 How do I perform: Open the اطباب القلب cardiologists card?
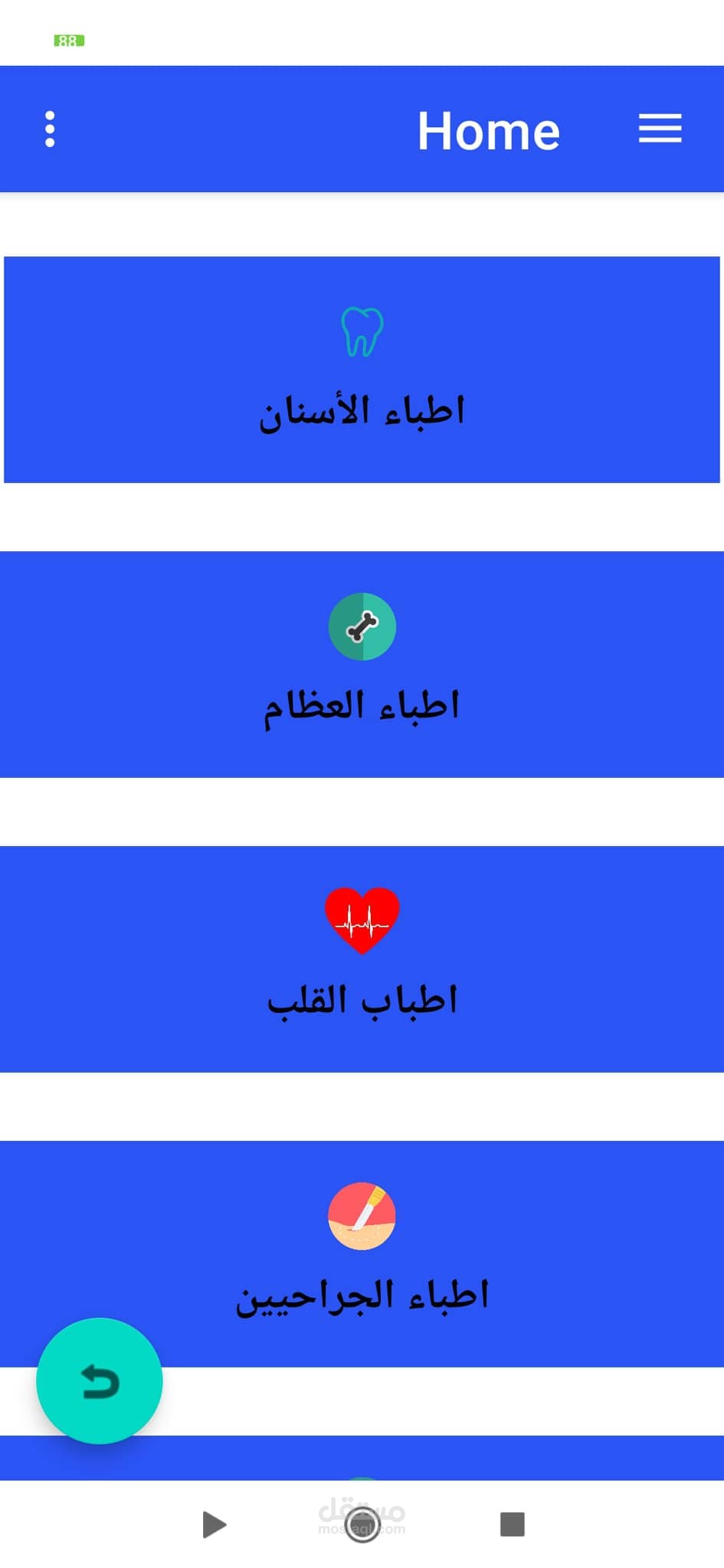(362, 959)
